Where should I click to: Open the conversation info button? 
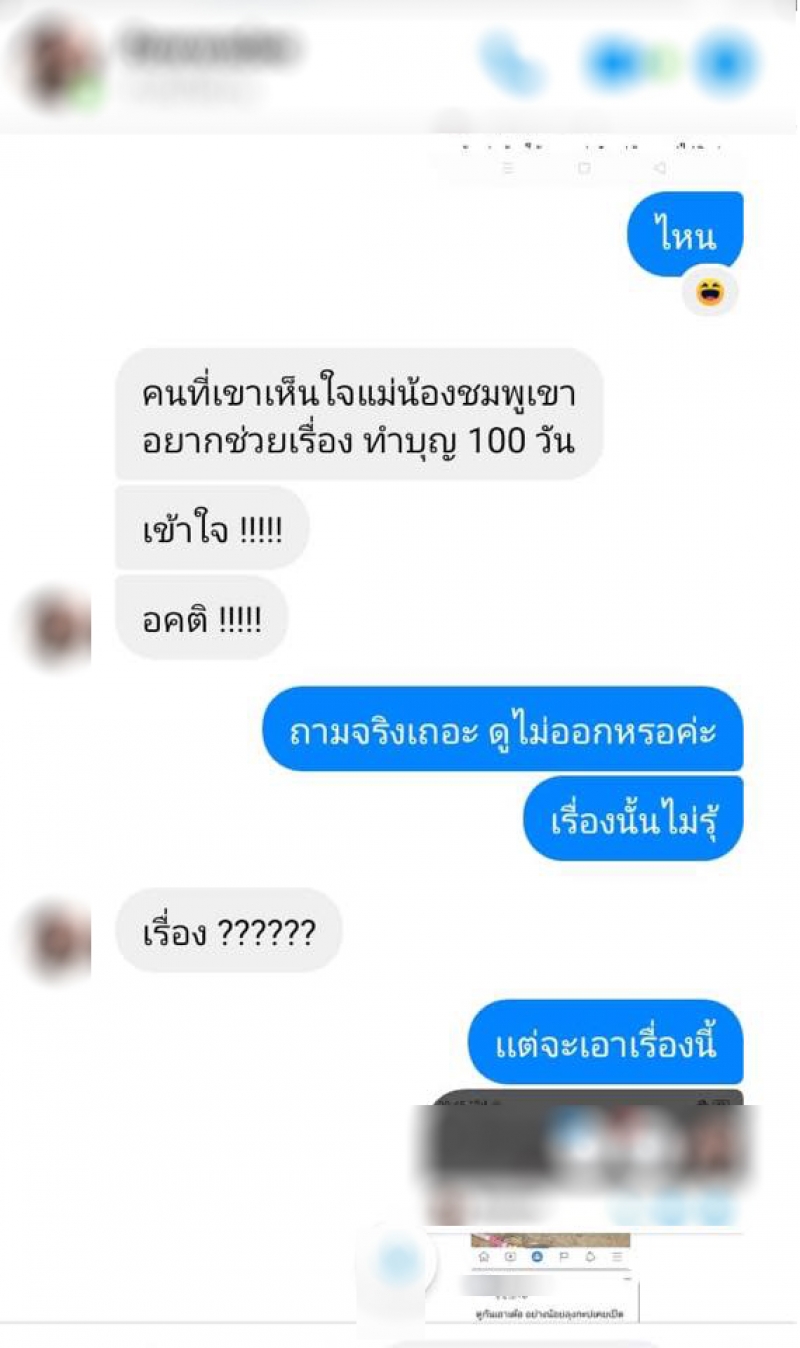click(727, 63)
